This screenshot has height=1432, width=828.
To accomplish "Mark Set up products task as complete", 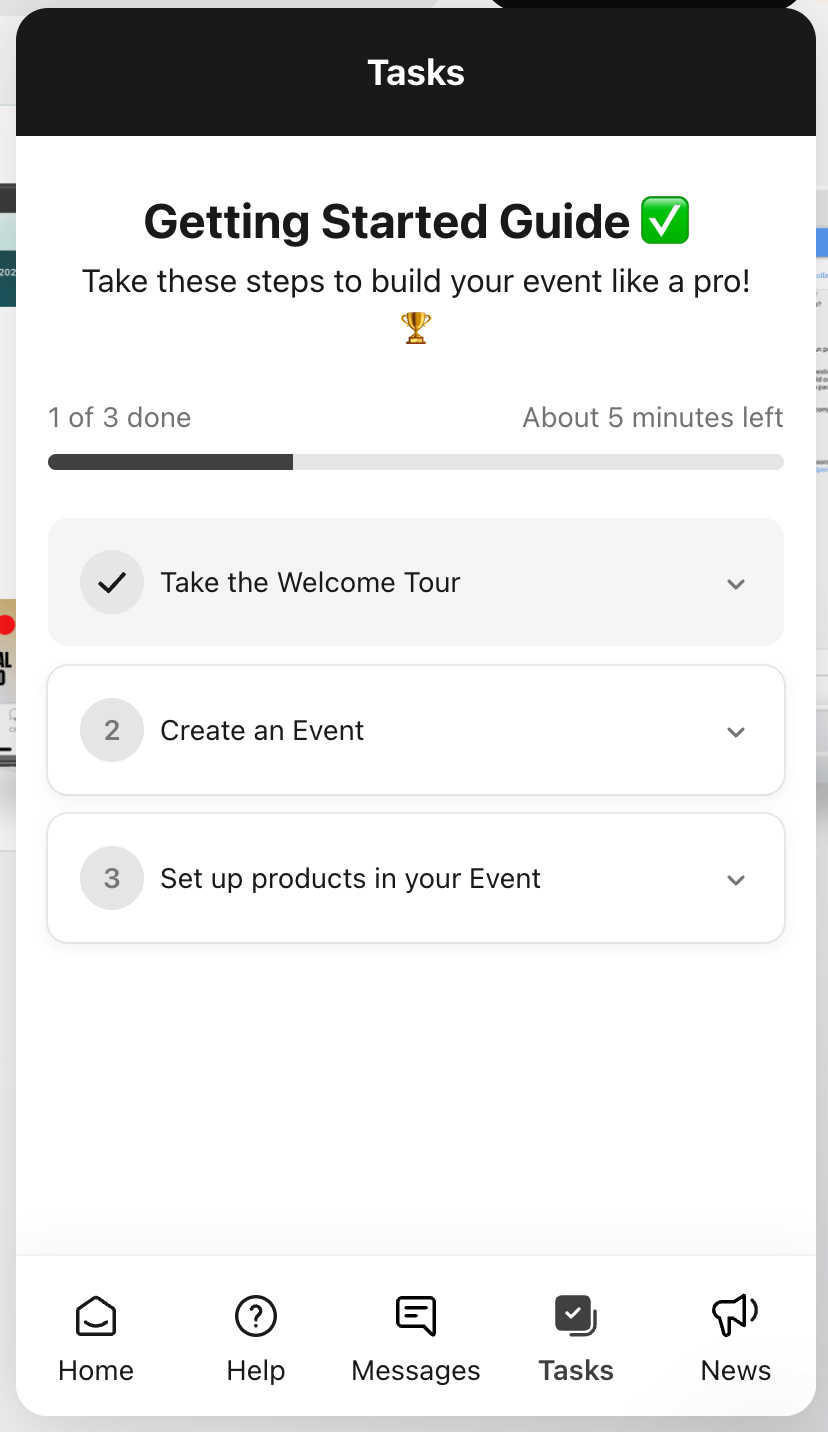I will 112,878.
